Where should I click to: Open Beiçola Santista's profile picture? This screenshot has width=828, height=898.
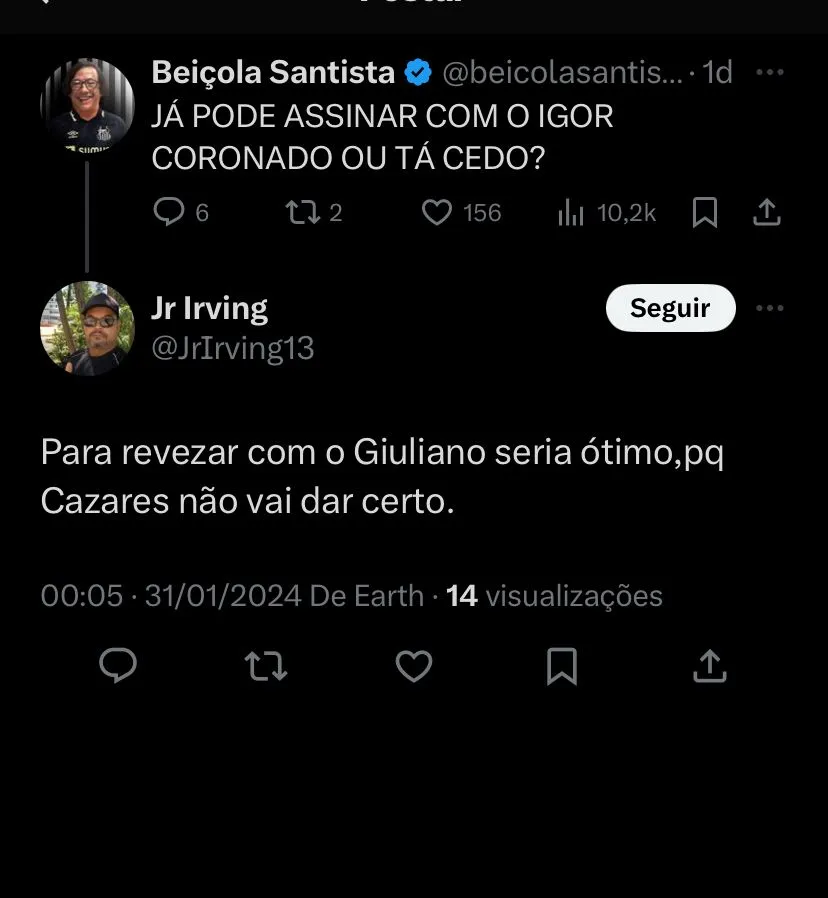coord(87,106)
